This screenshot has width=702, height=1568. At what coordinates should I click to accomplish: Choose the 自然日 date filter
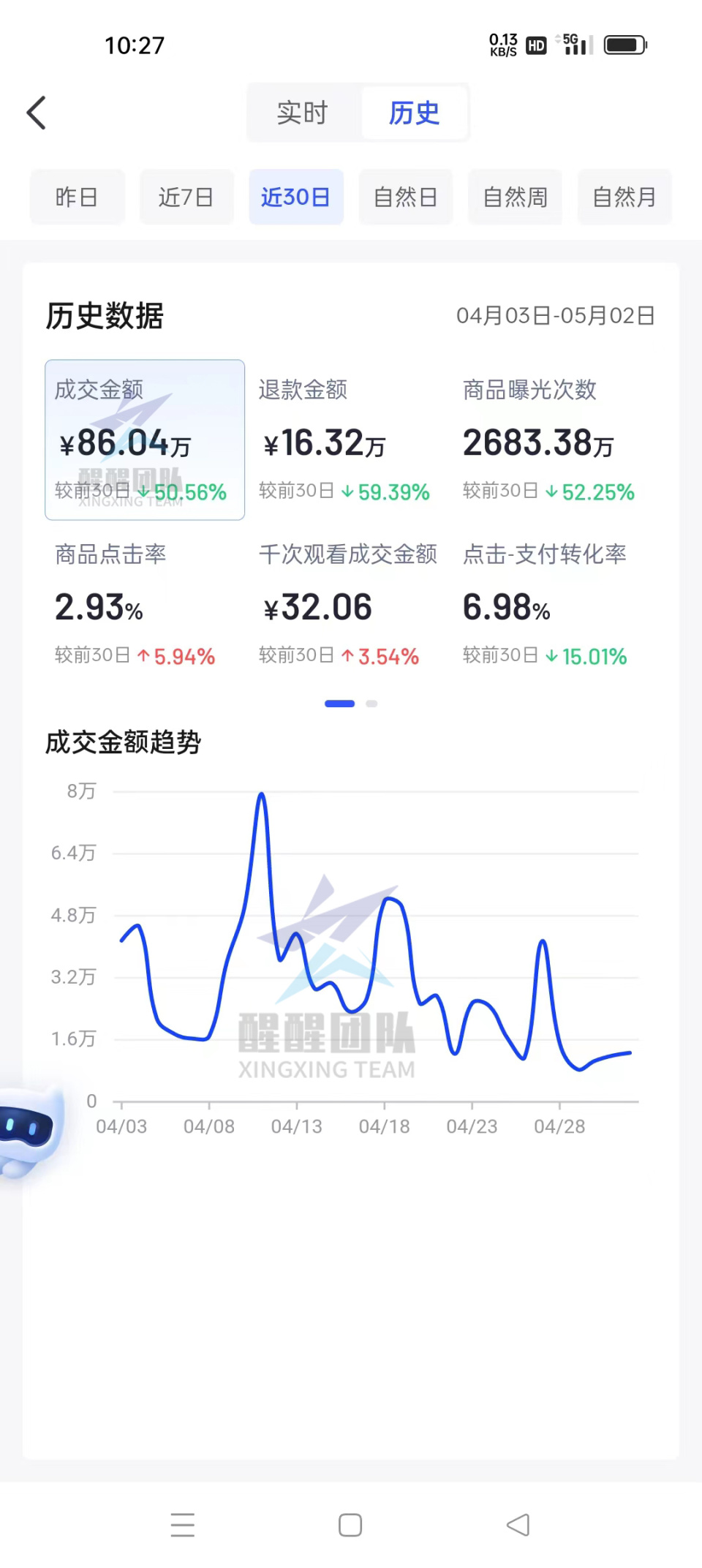405,197
